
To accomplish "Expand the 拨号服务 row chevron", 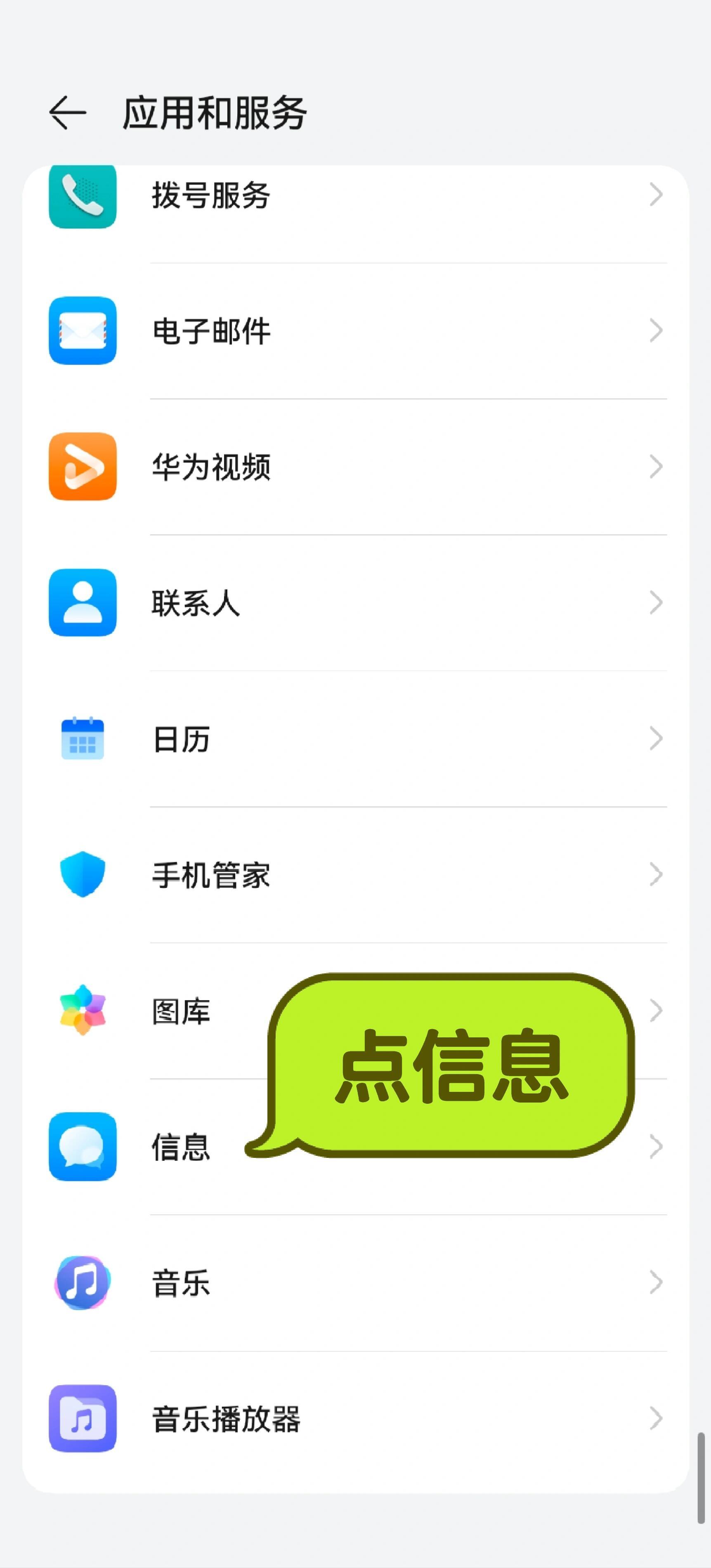I will pos(657,195).
